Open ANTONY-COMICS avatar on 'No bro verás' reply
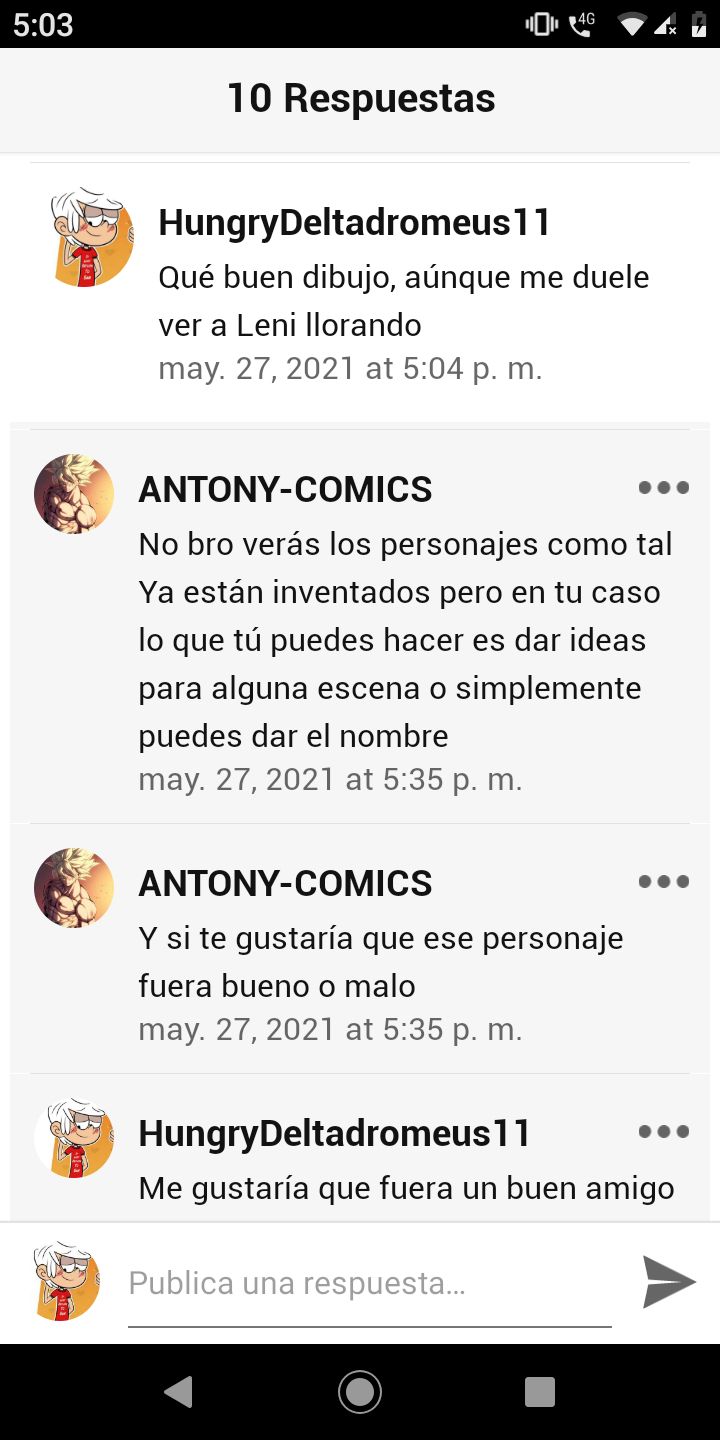The image size is (720, 1440). click(x=74, y=493)
